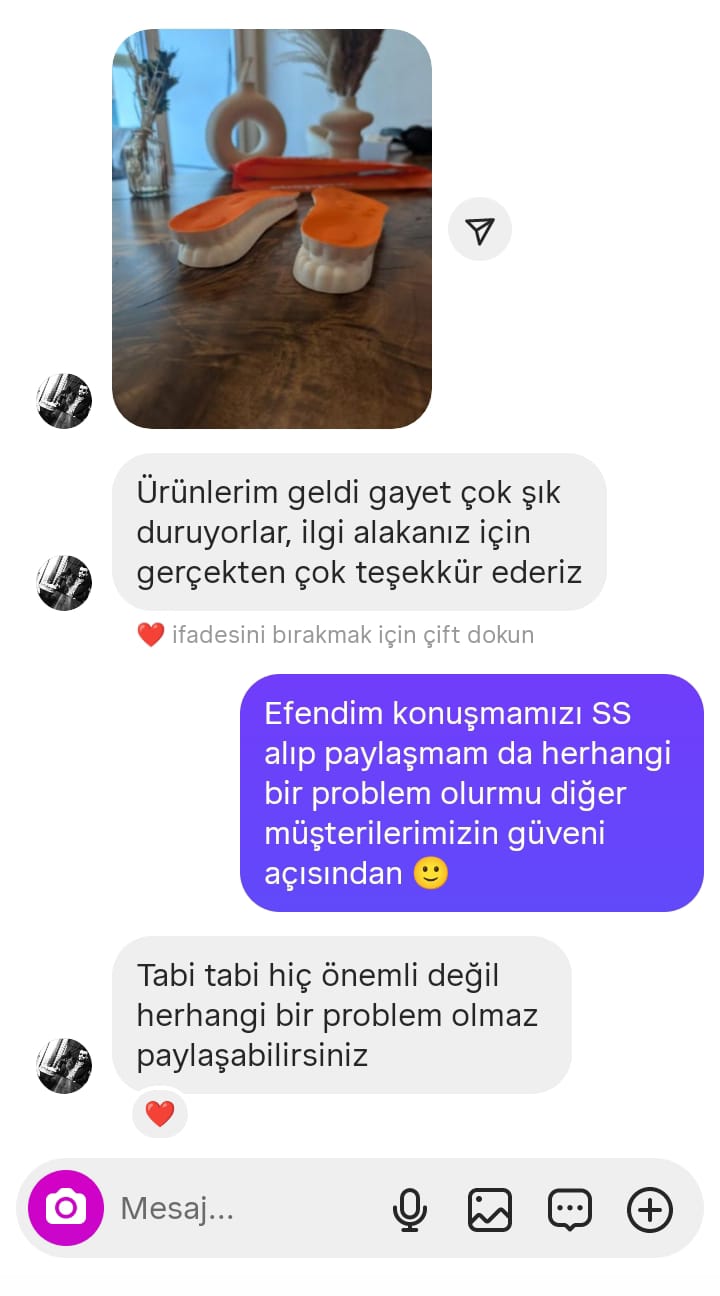This screenshot has height=1296, width=720.
Task: Tap the heart reaction under the last message
Action: (160, 1113)
